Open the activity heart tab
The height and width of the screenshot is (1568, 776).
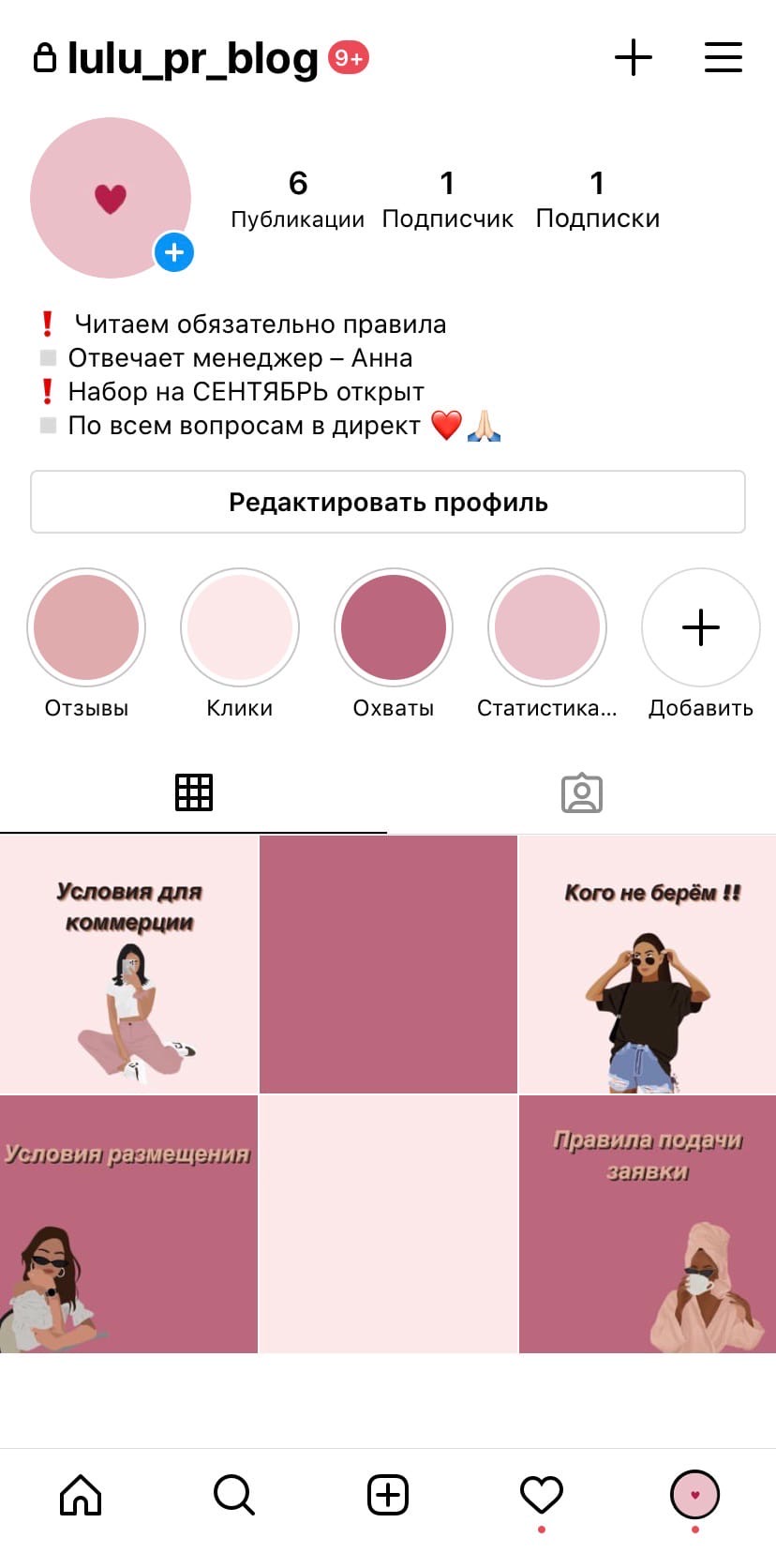click(542, 1495)
